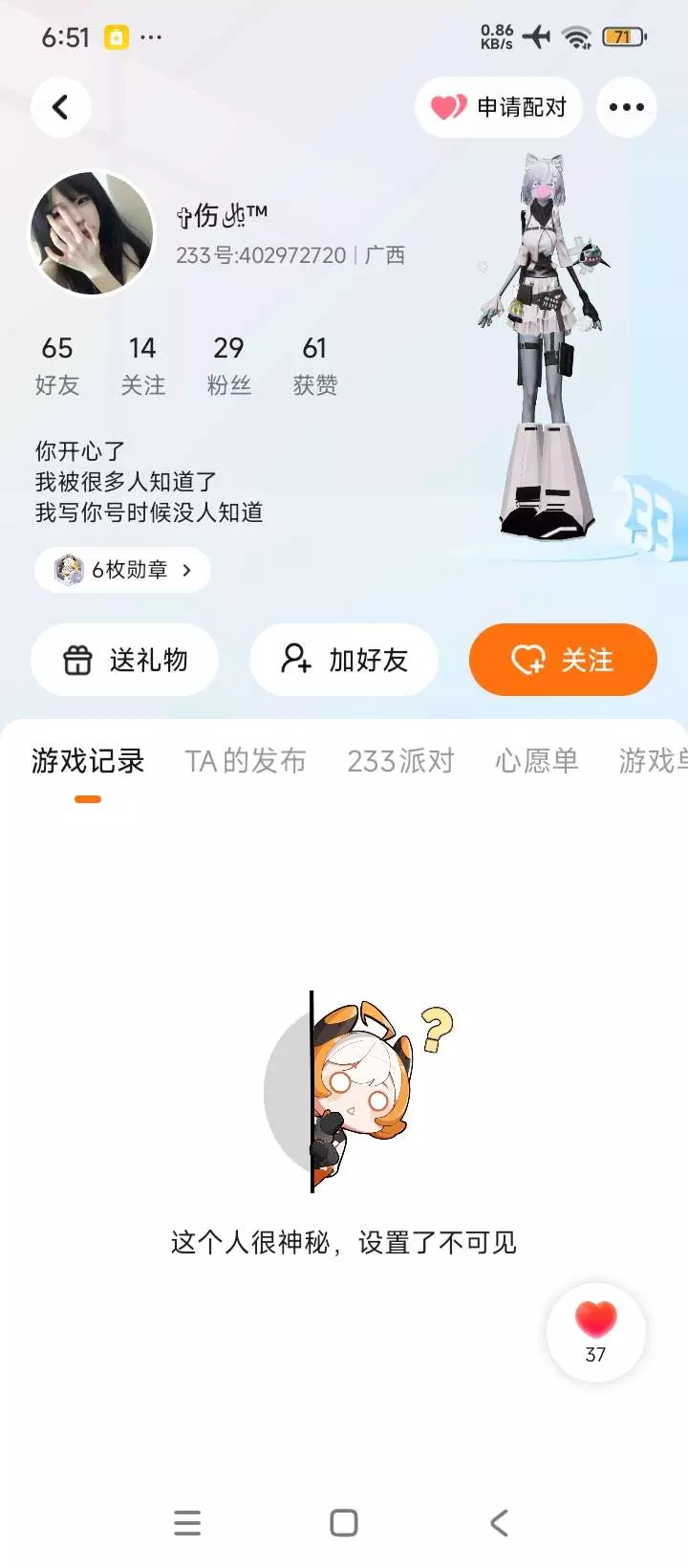Tap 加好友 to add as friend
688x1568 pixels.
click(x=344, y=660)
